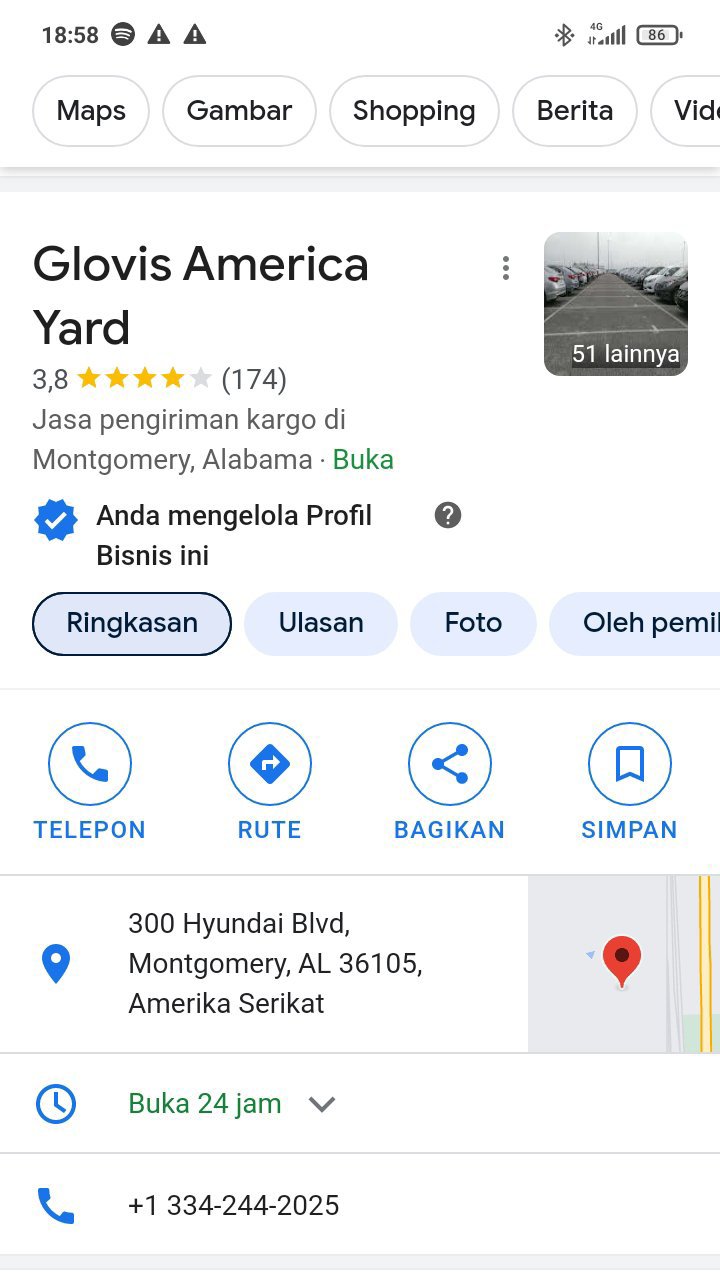Open the 300 Hyundai Blvd address row

pyautogui.click(x=264, y=964)
